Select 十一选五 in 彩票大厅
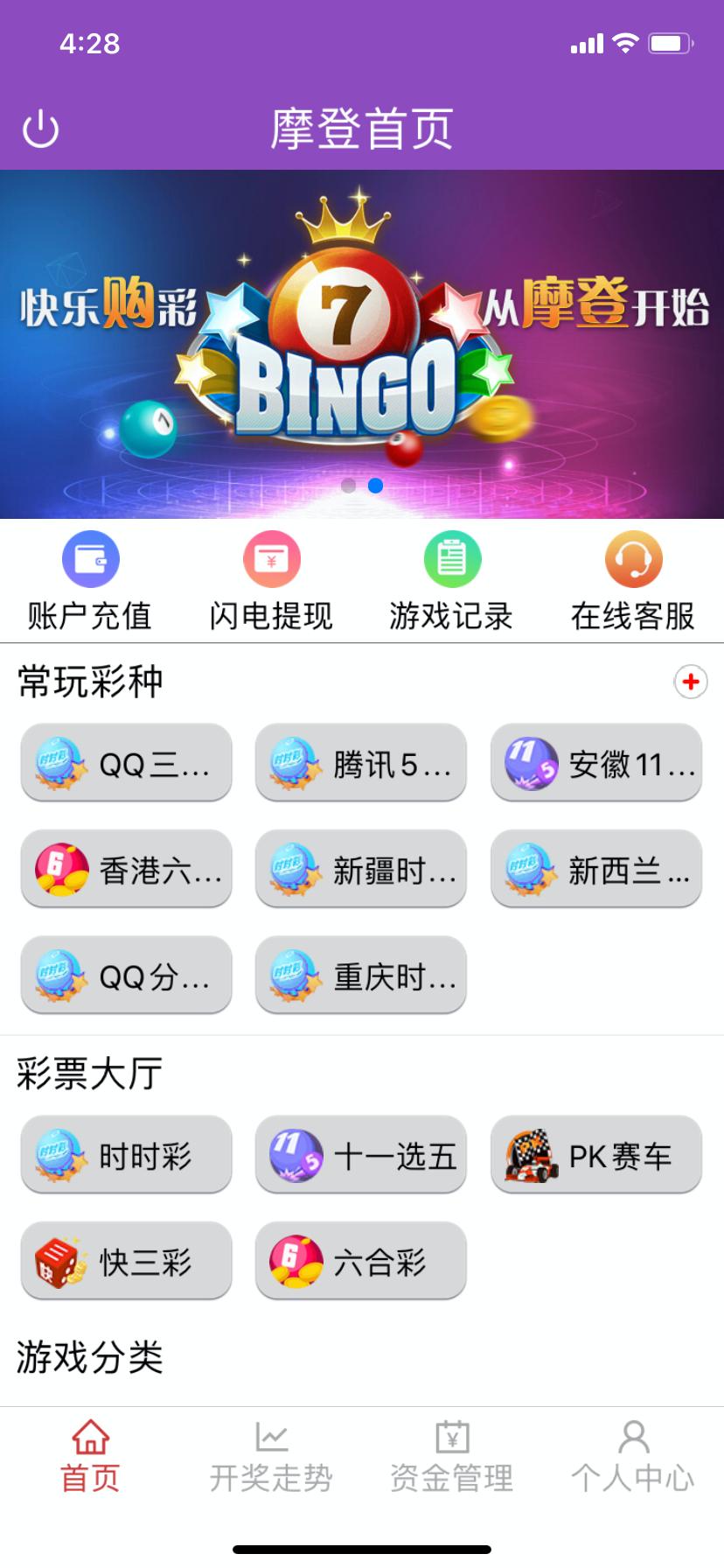Screen dimensions: 724x1568 tap(361, 1155)
